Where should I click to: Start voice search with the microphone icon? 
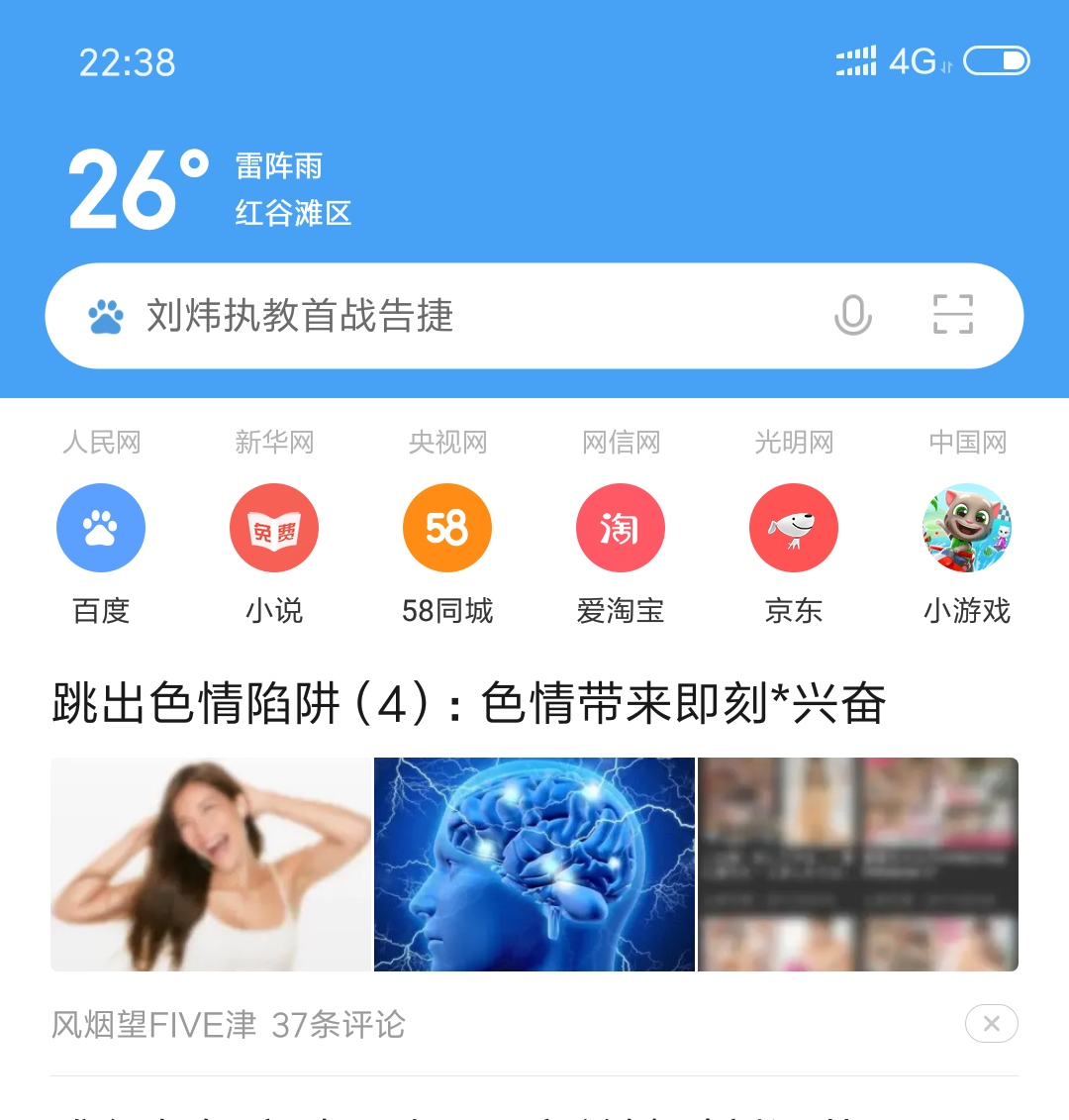pyautogui.click(x=852, y=316)
